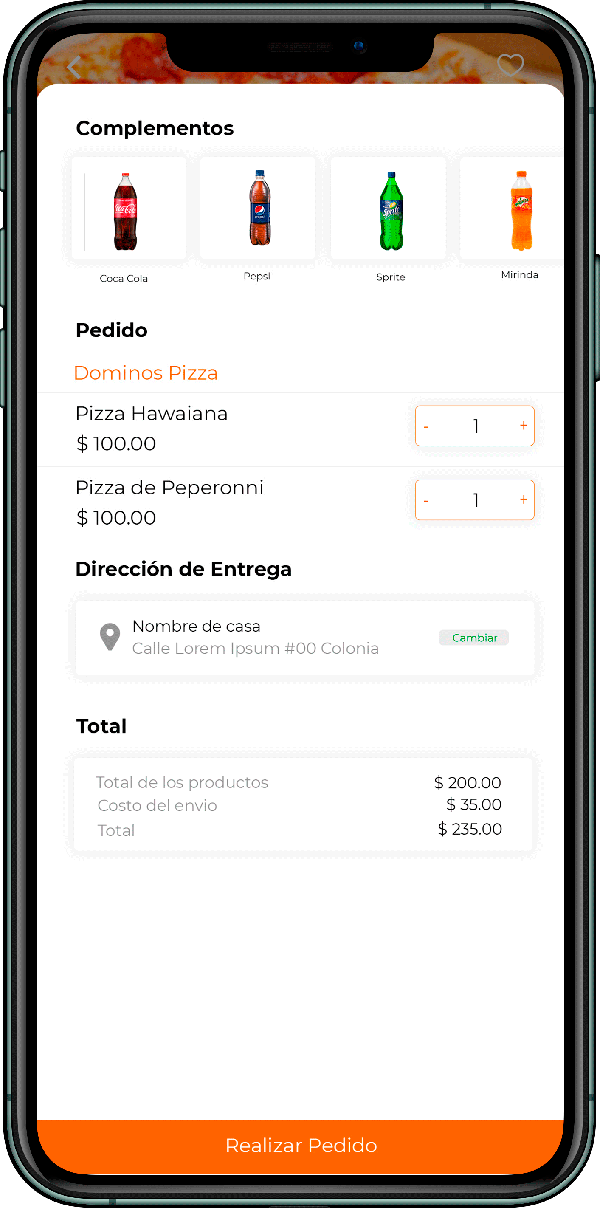Place the order with Realizar Pedido
Screen dimensions: 600x1208
300,1146
